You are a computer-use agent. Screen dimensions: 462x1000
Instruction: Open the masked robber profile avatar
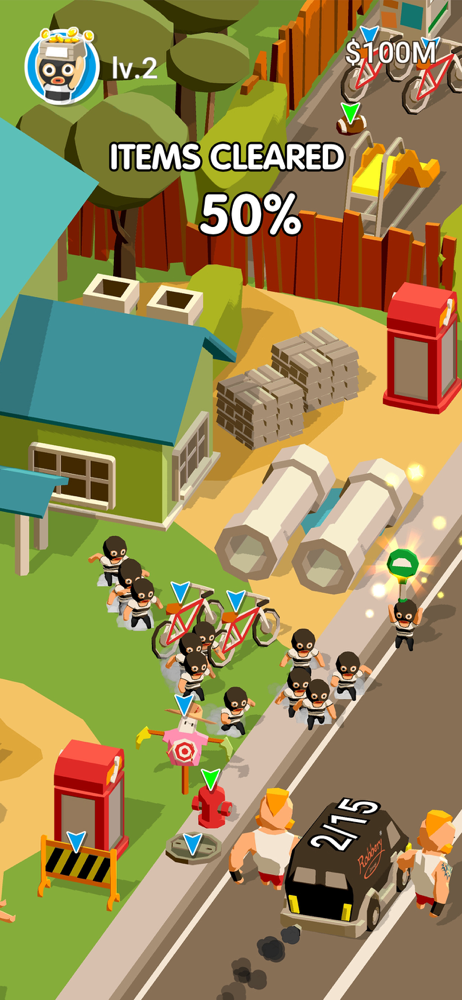click(62, 66)
